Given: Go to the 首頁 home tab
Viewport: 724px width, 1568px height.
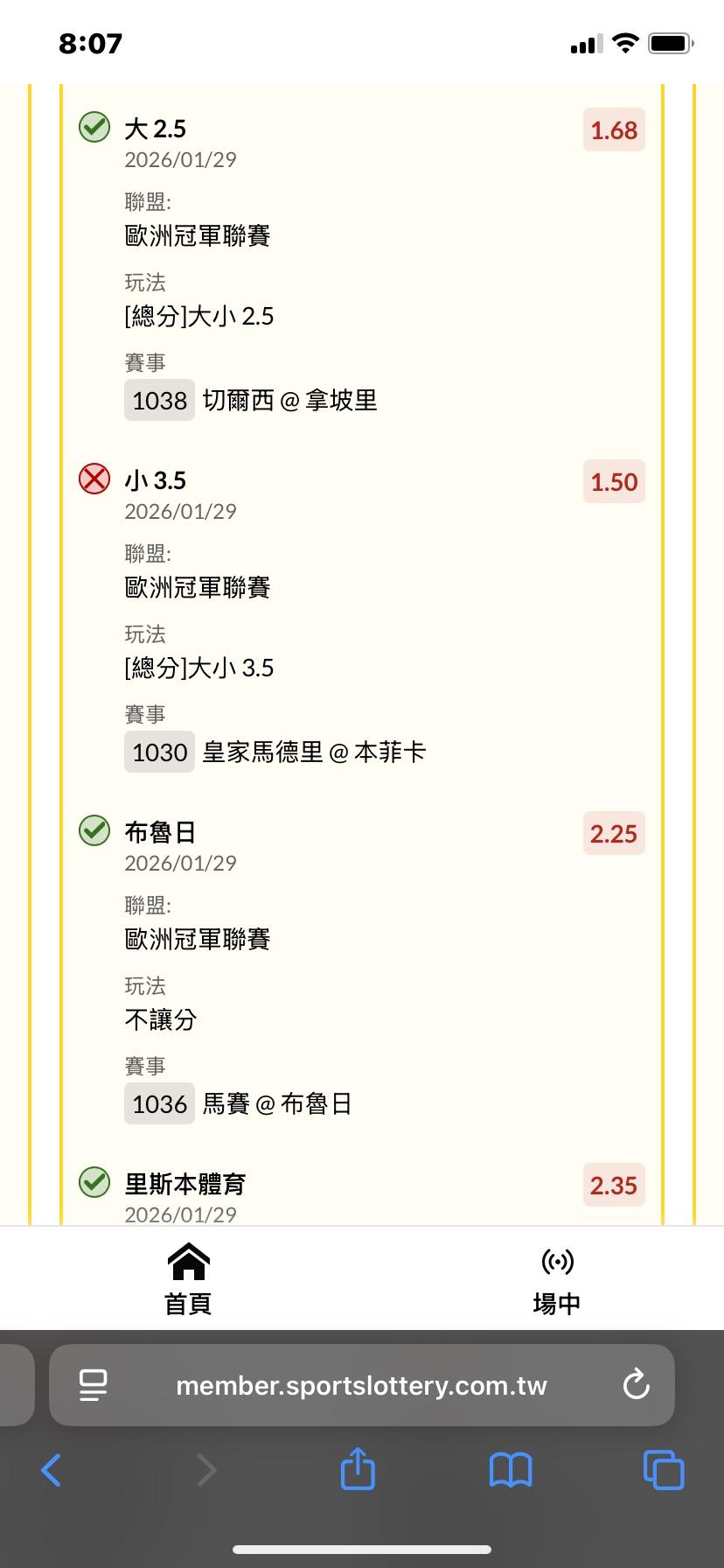Looking at the screenshot, I should click(188, 1279).
